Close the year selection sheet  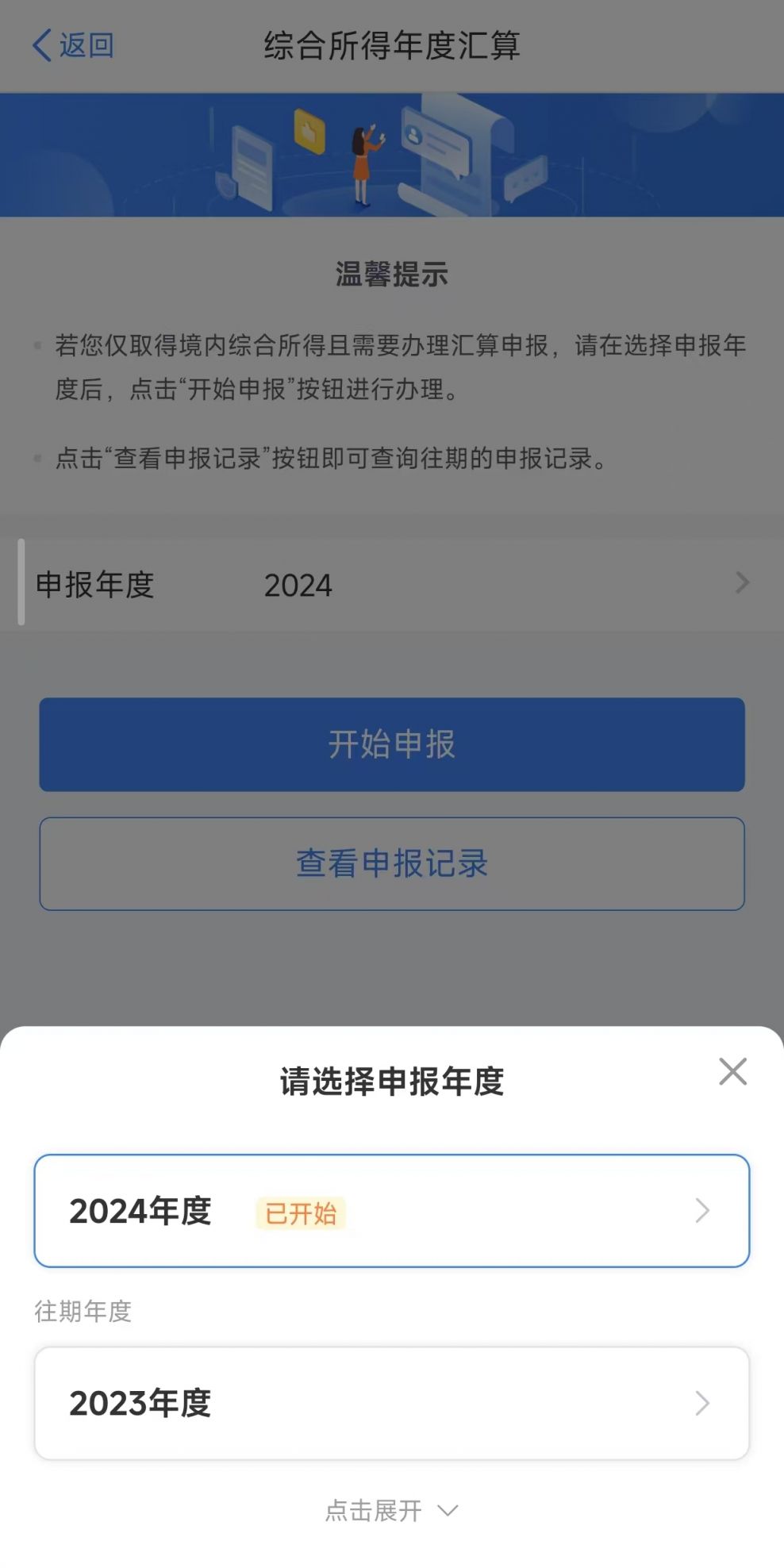(x=732, y=1071)
